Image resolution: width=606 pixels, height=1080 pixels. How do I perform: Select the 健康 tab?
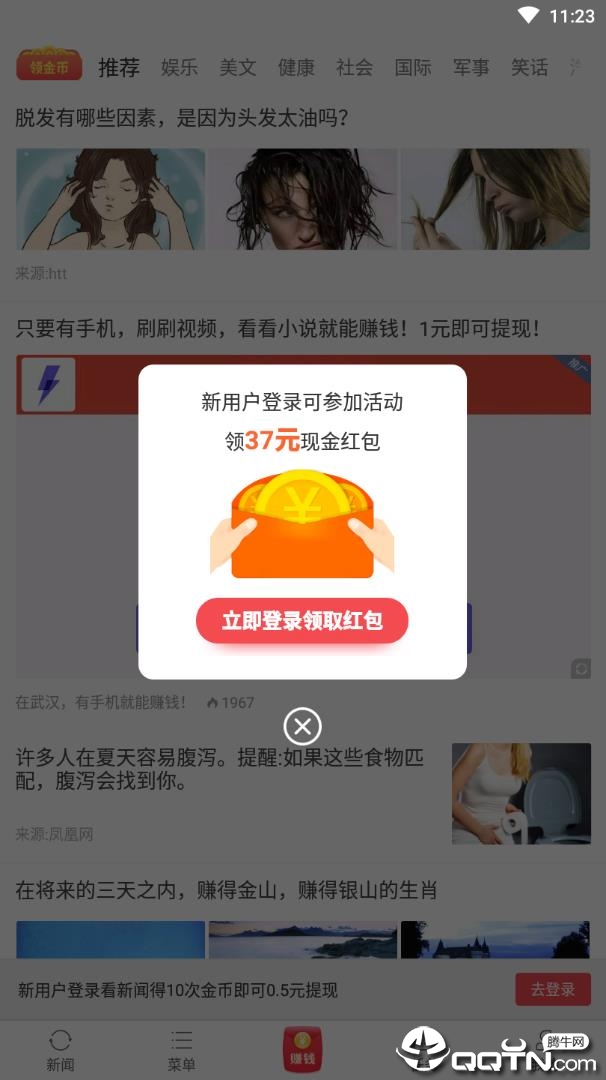296,68
